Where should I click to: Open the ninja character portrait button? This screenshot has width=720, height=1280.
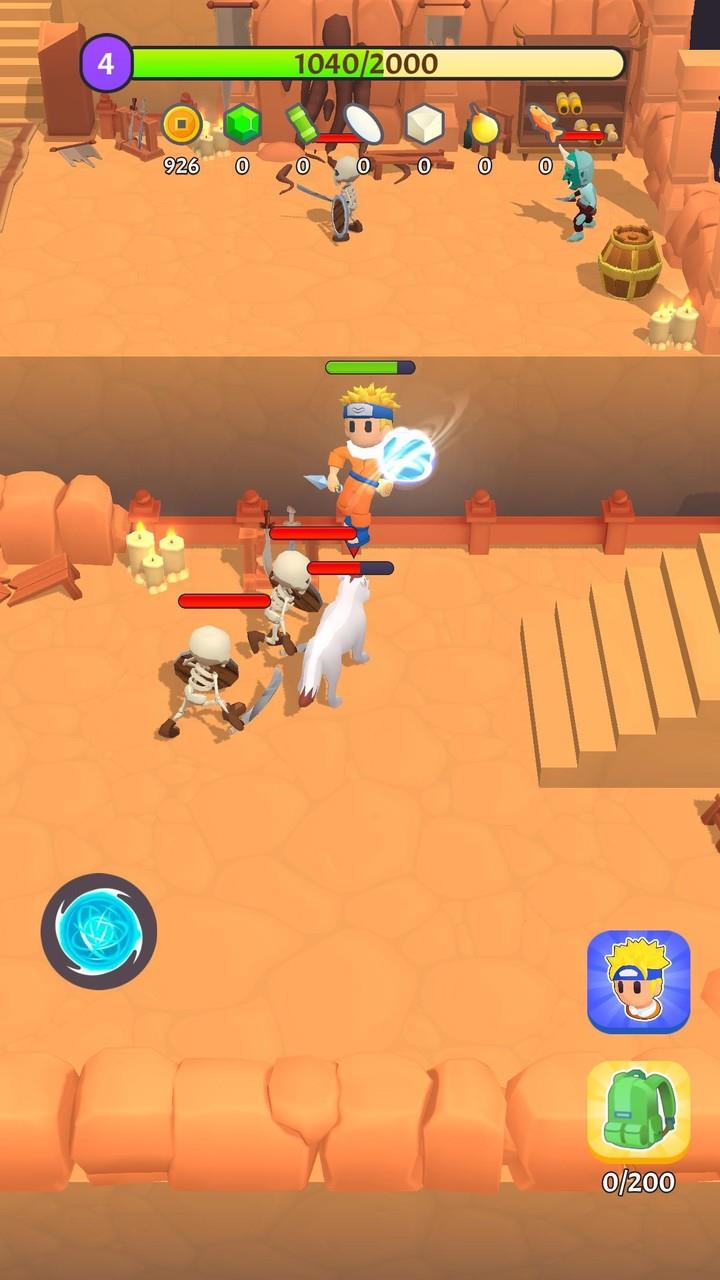(x=638, y=981)
